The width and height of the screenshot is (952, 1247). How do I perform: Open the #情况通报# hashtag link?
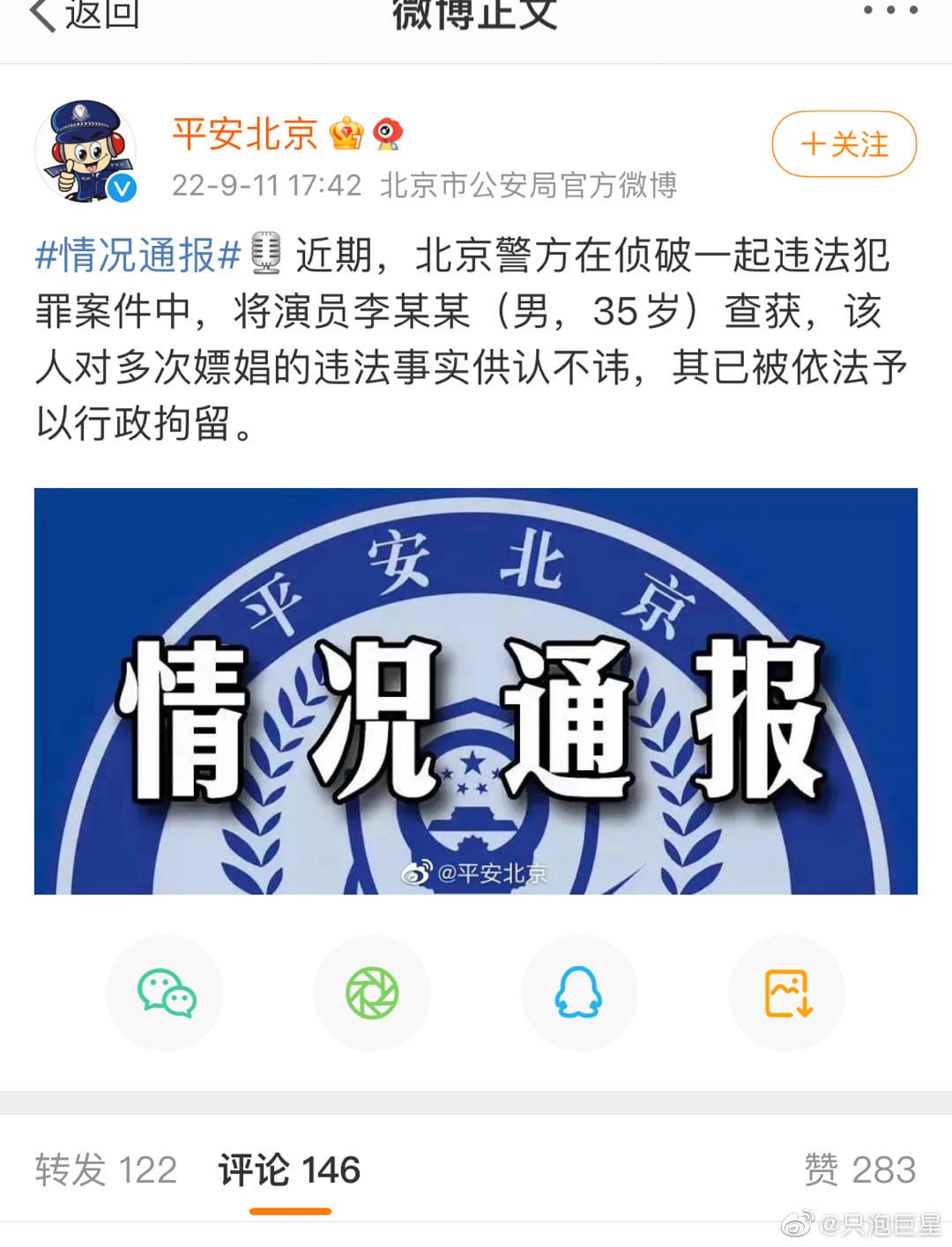[x=138, y=256]
